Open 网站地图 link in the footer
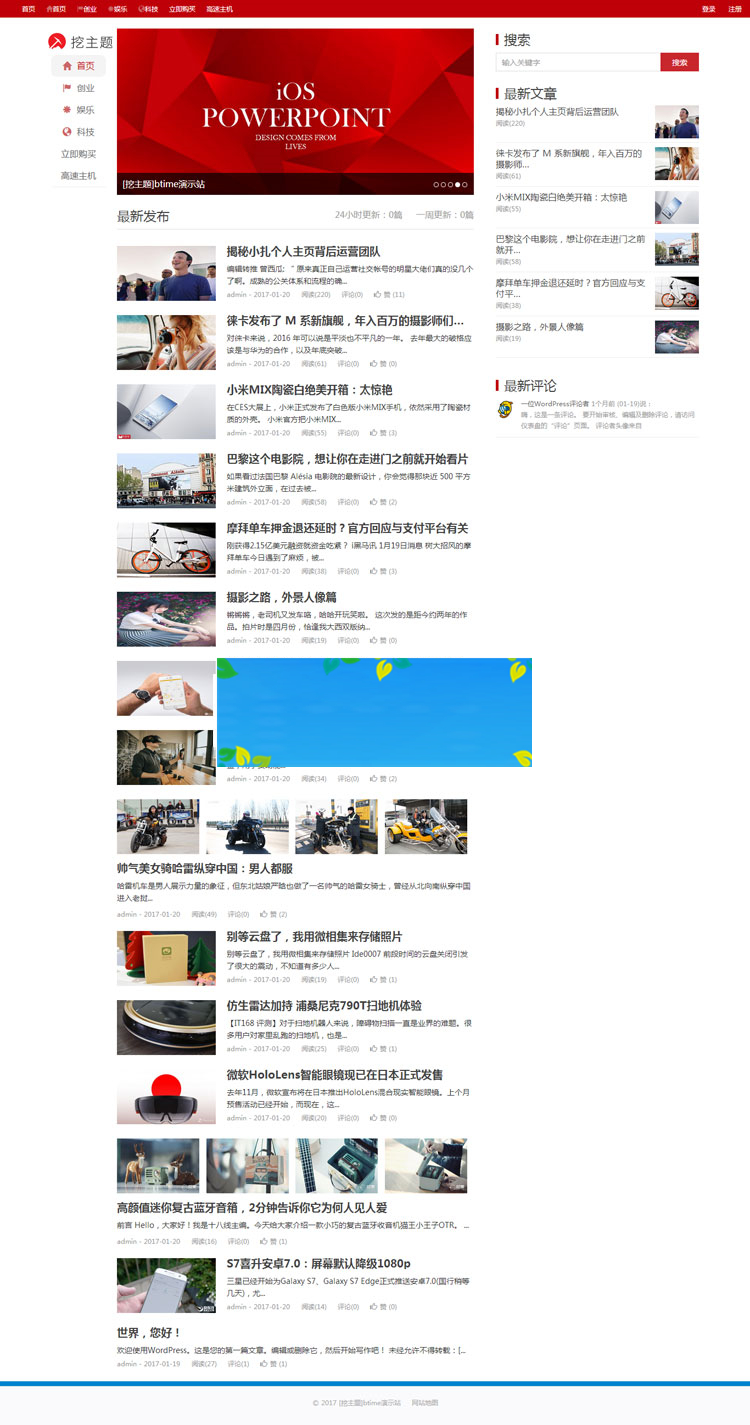750x1425 pixels. pos(425,1403)
